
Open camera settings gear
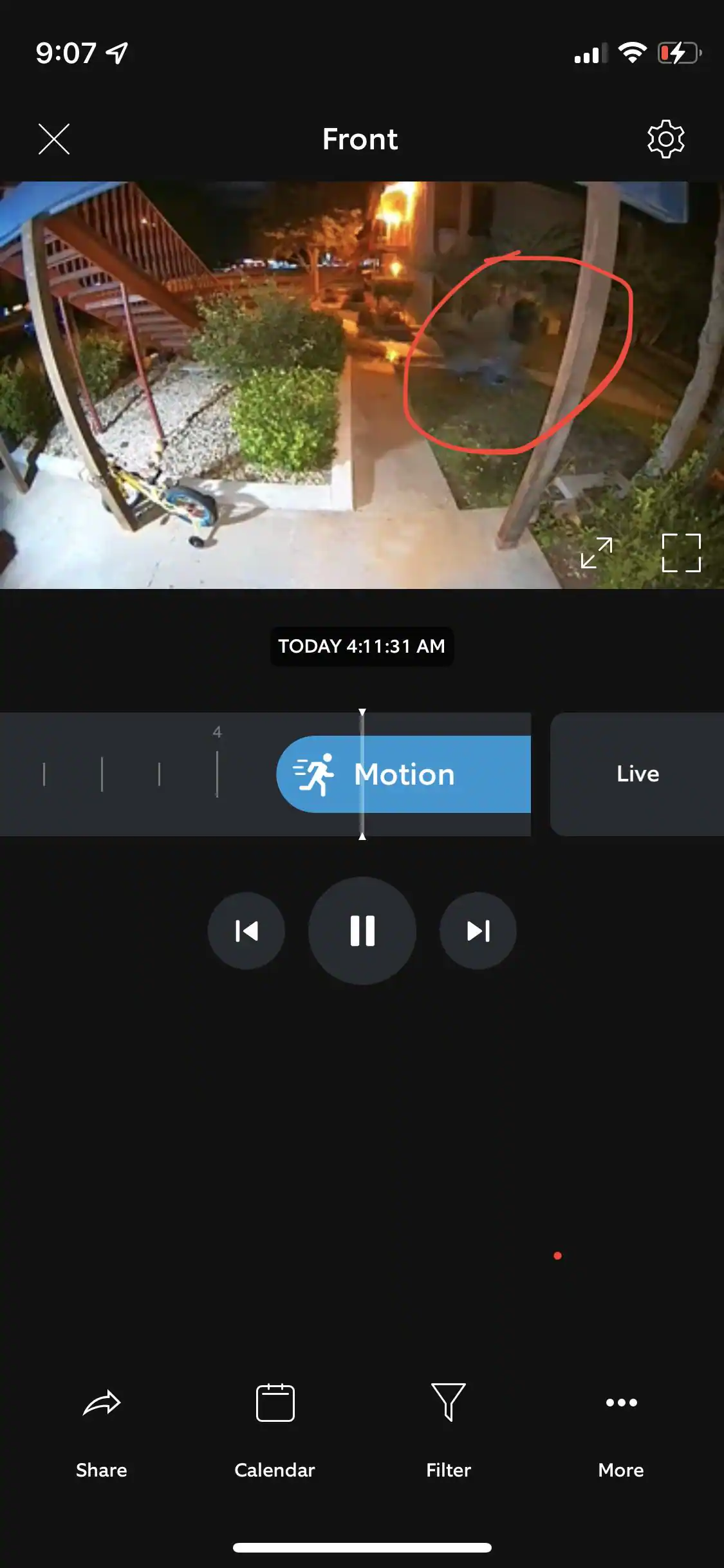pyautogui.click(x=665, y=139)
